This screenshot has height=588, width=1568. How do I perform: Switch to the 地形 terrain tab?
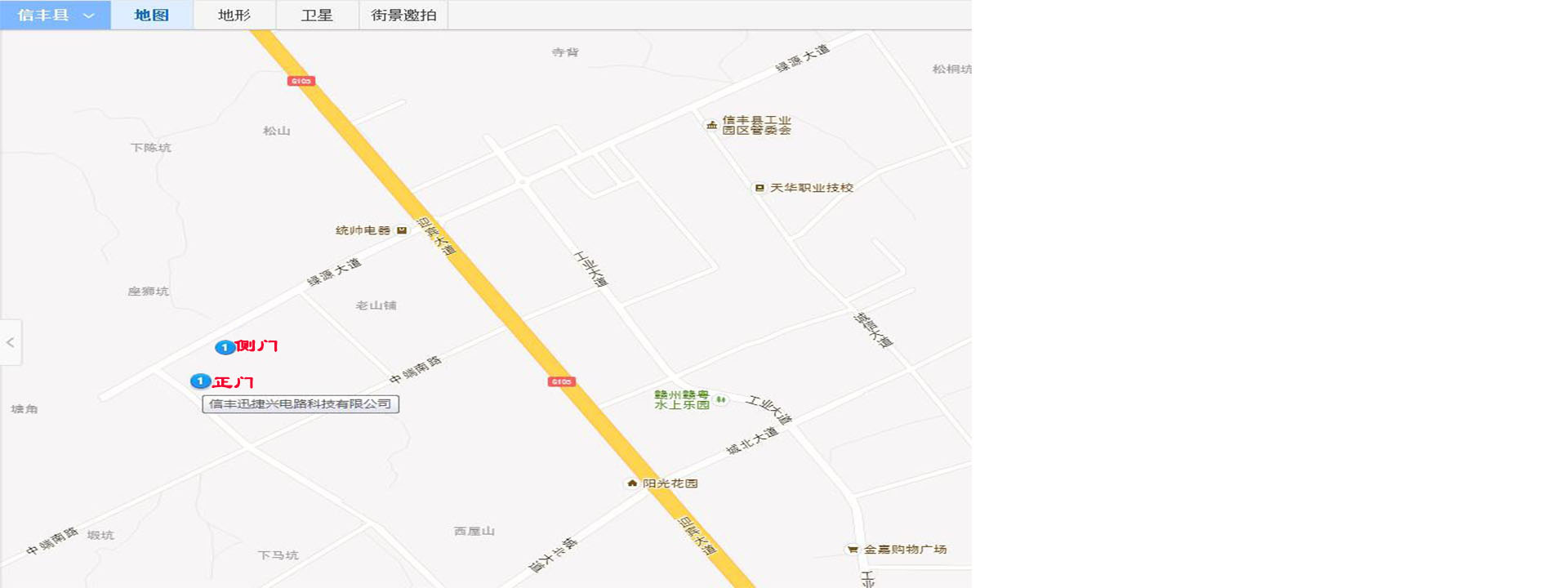click(234, 15)
